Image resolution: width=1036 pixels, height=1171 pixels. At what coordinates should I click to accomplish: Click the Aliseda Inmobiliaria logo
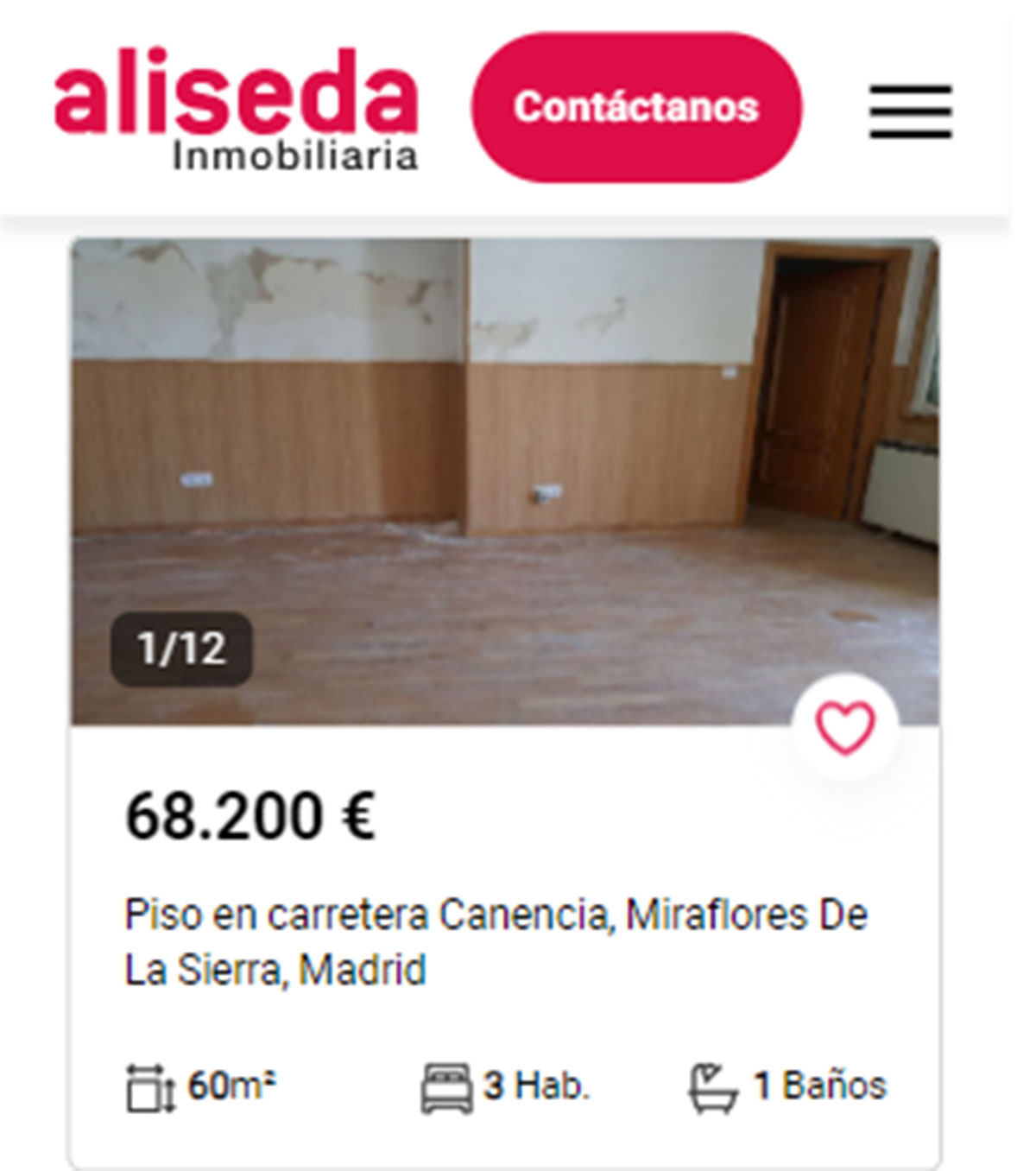coord(236,108)
